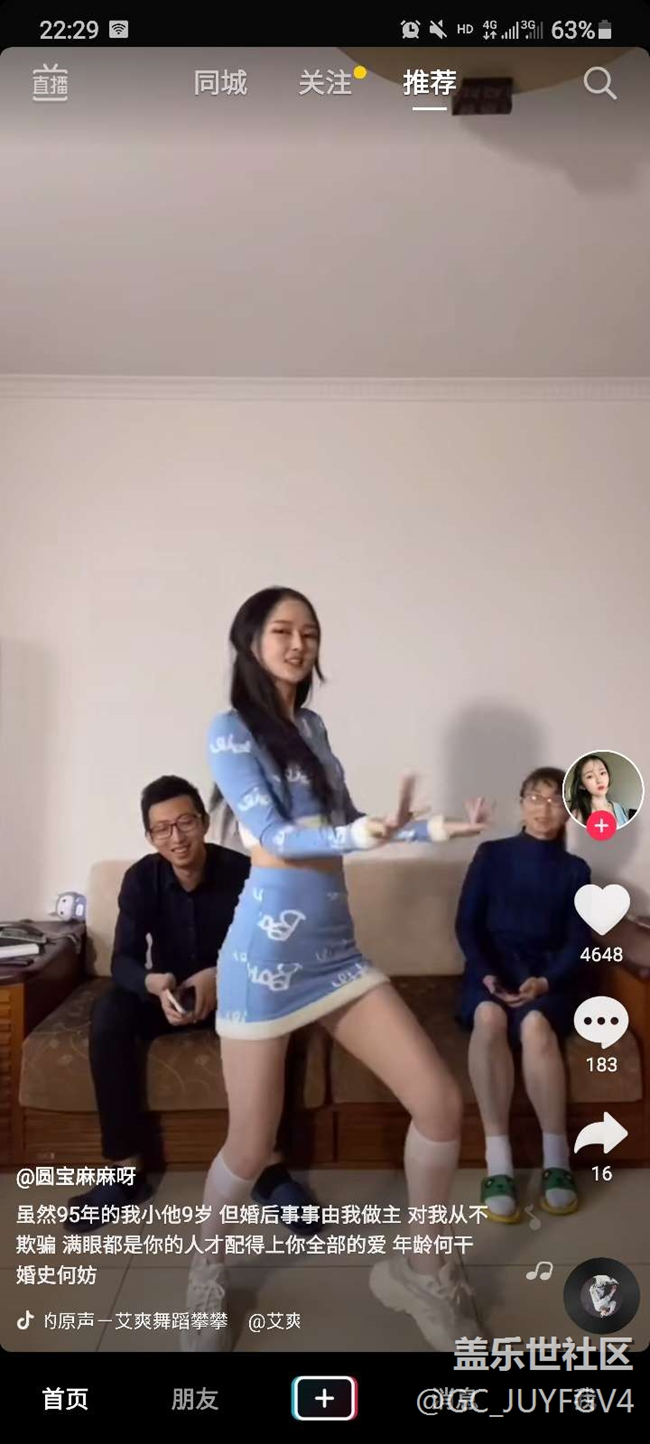
Task: Go to the 首页 tab
Action: coord(65,1398)
